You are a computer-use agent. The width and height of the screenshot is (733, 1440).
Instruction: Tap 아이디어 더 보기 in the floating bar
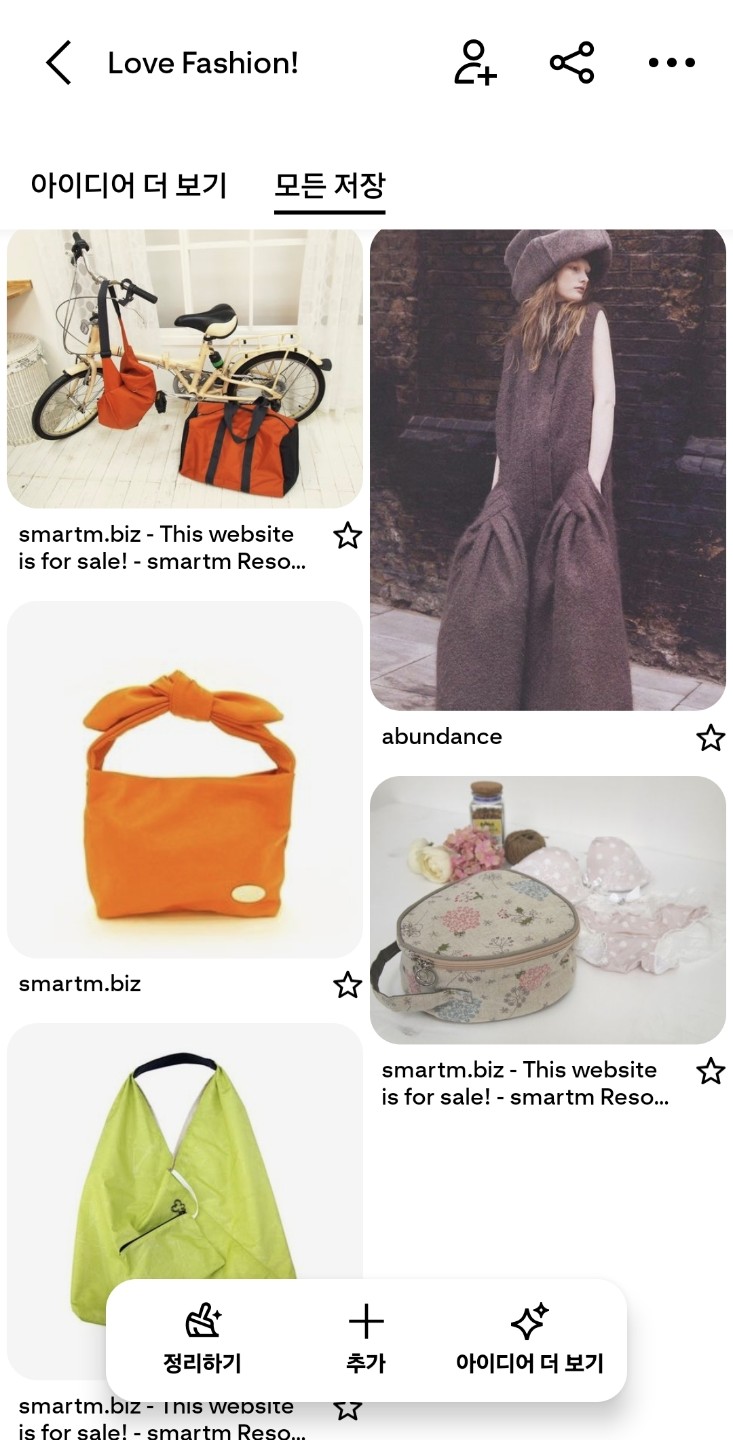(x=529, y=1340)
